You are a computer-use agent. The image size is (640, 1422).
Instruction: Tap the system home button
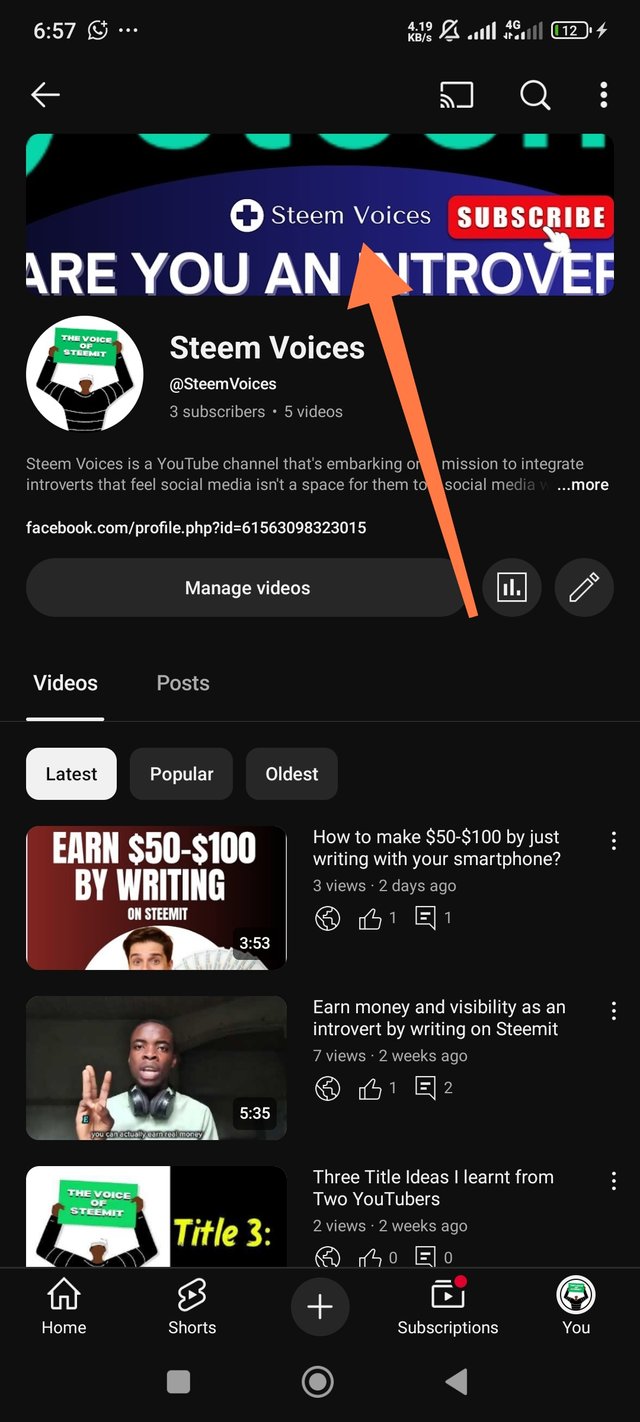[318, 1382]
